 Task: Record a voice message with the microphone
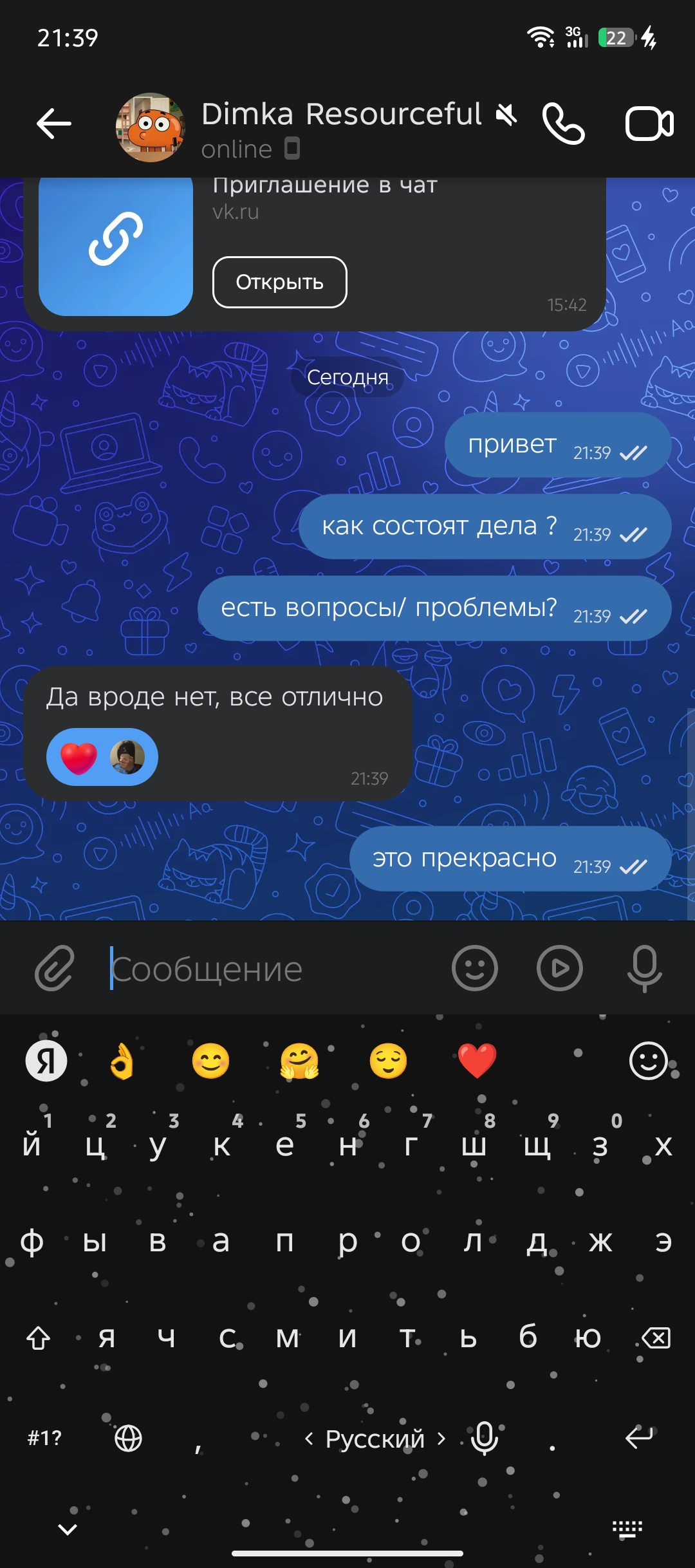[x=644, y=968]
